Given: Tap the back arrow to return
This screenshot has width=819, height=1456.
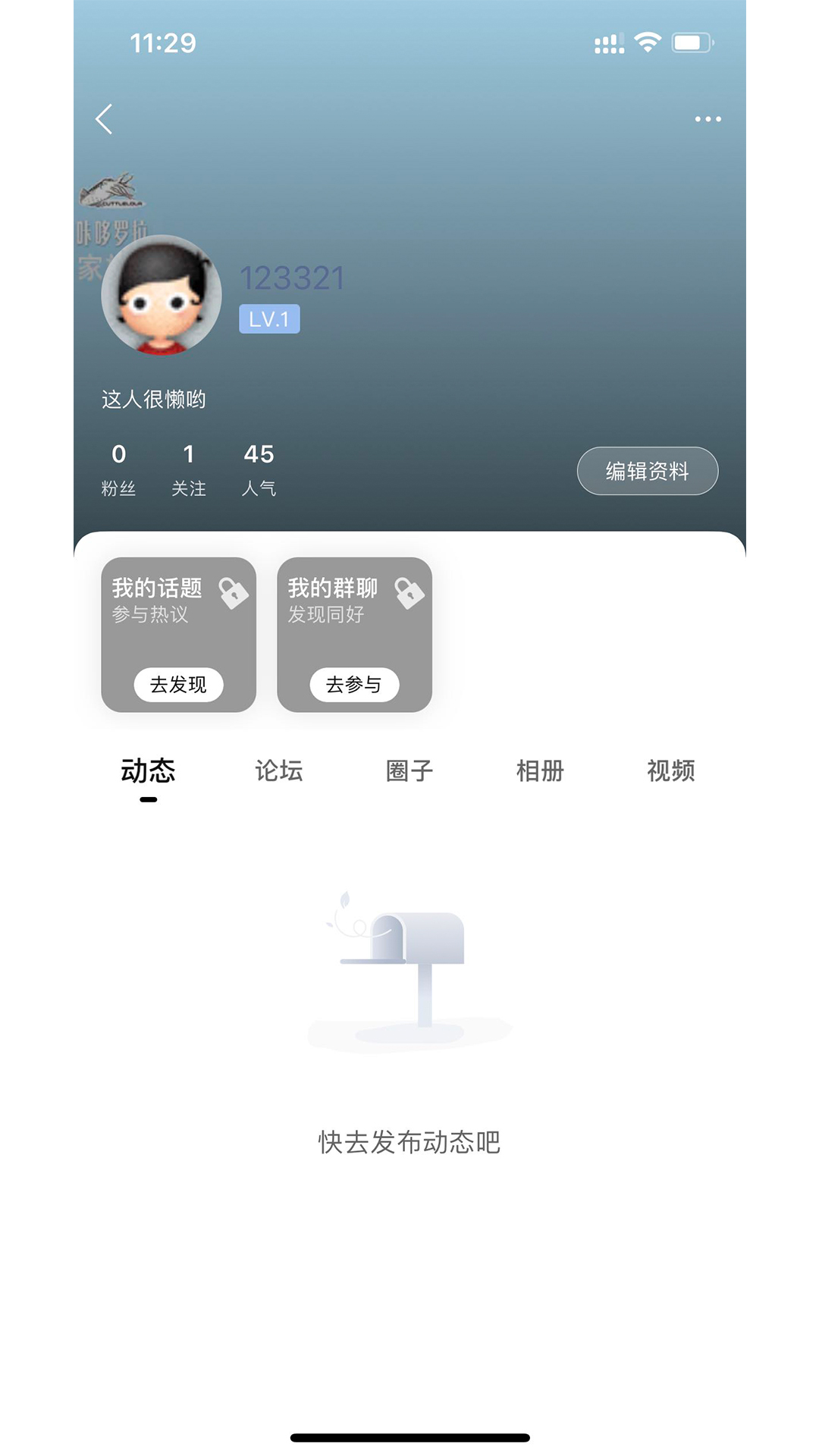Looking at the screenshot, I should pos(103,118).
